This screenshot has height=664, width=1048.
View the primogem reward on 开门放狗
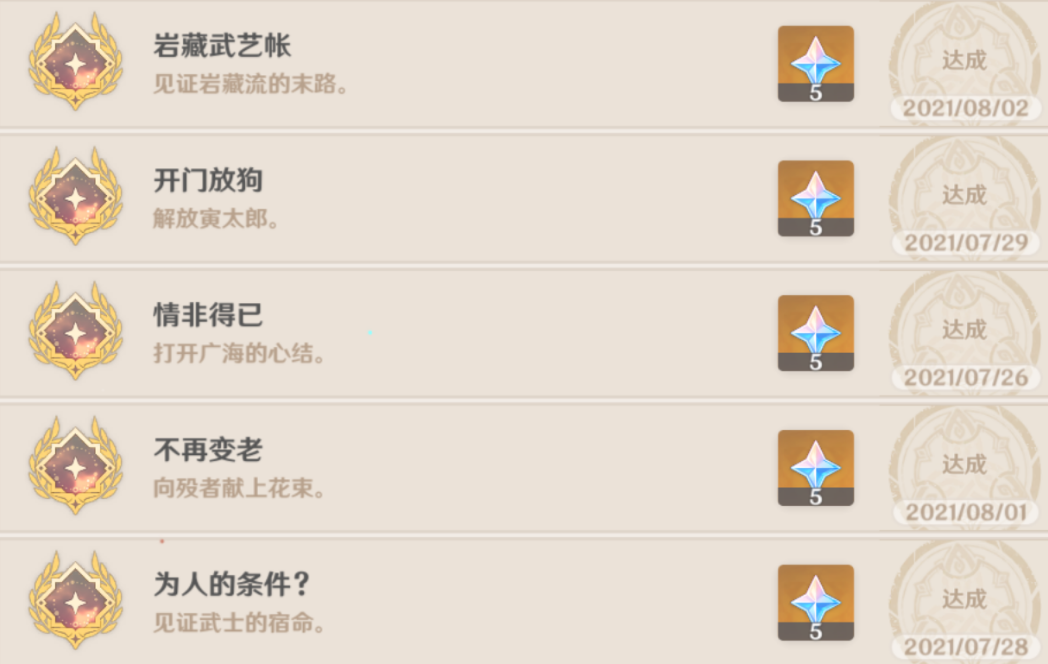(x=815, y=198)
